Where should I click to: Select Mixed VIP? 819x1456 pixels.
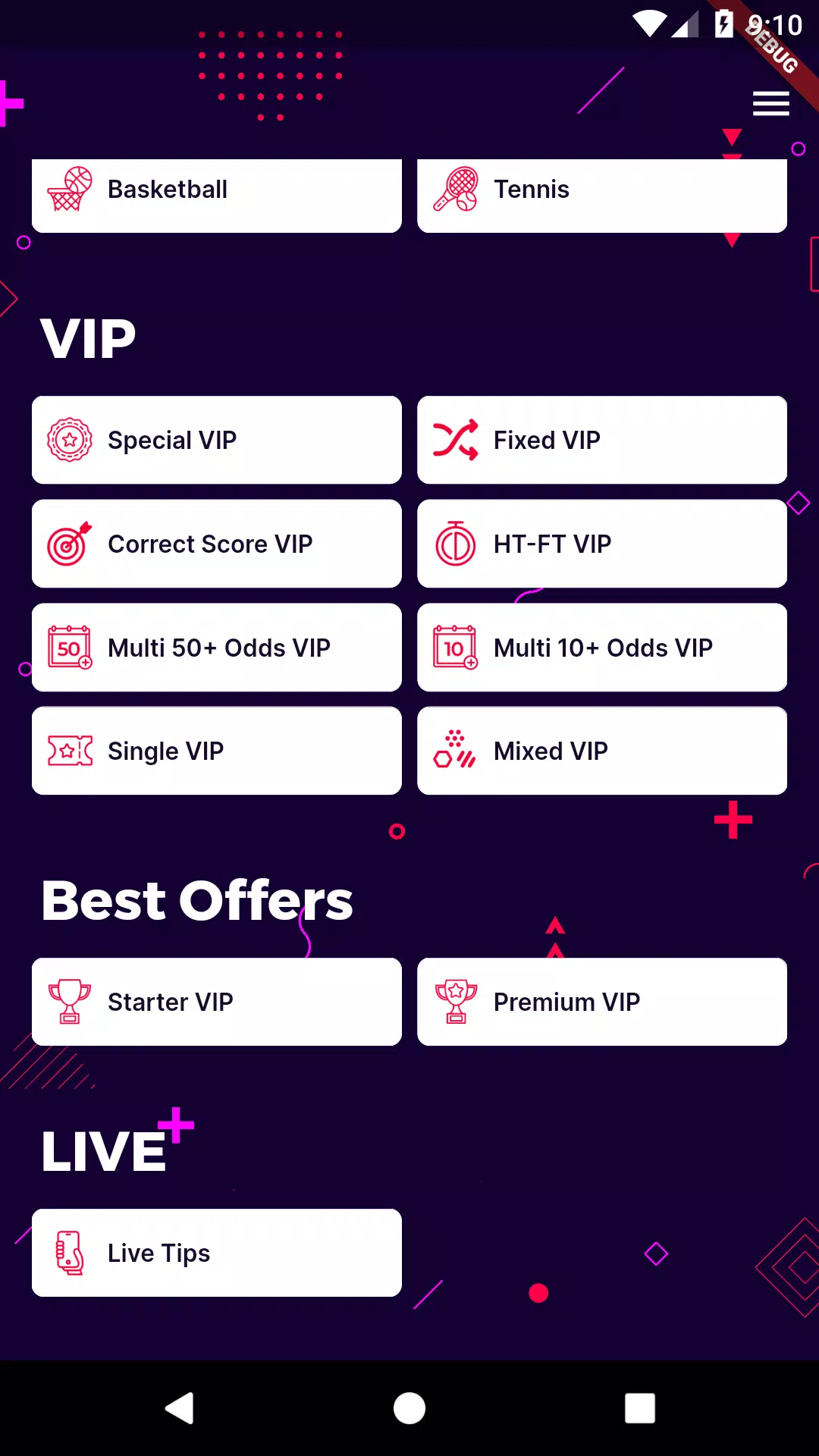point(601,751)
